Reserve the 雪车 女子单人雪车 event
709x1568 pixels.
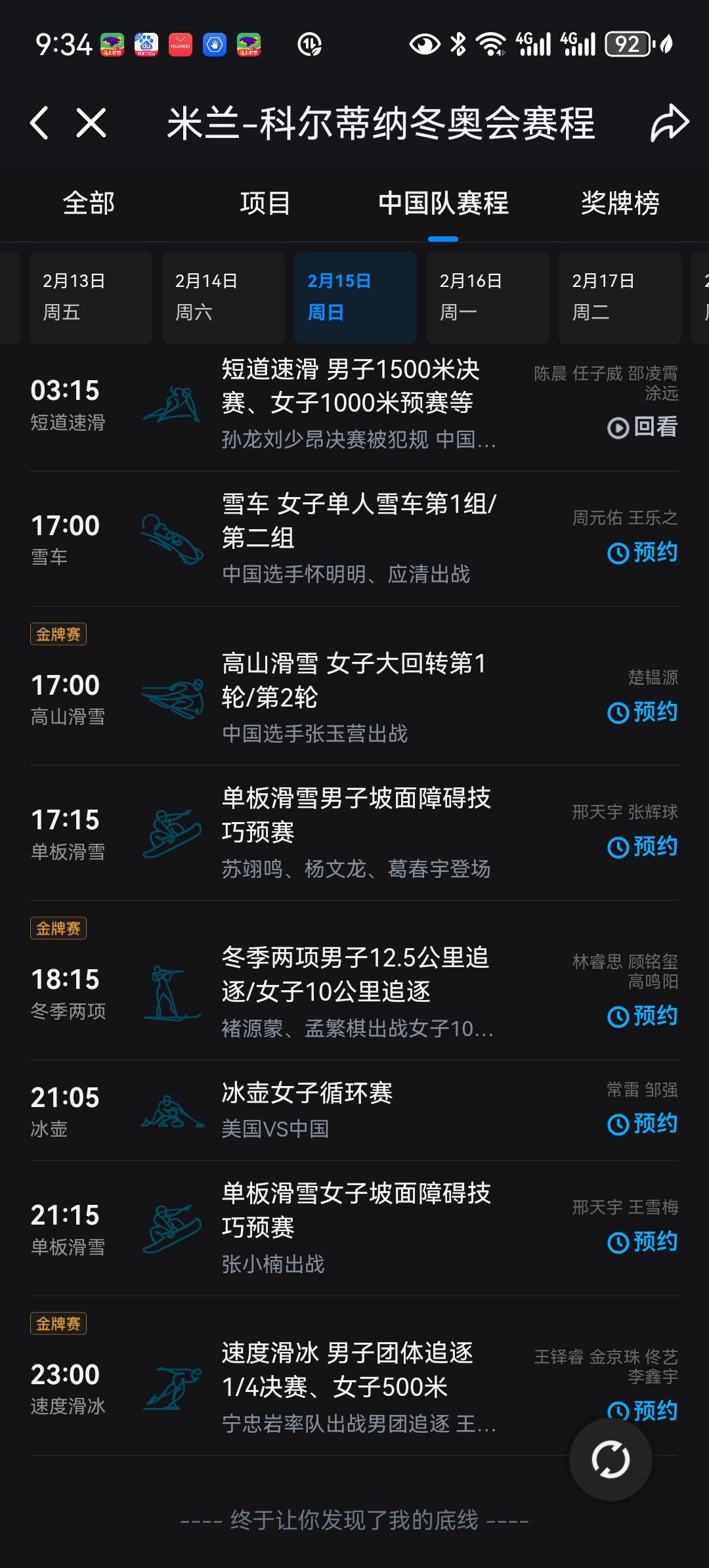click(x=643, y=553)
